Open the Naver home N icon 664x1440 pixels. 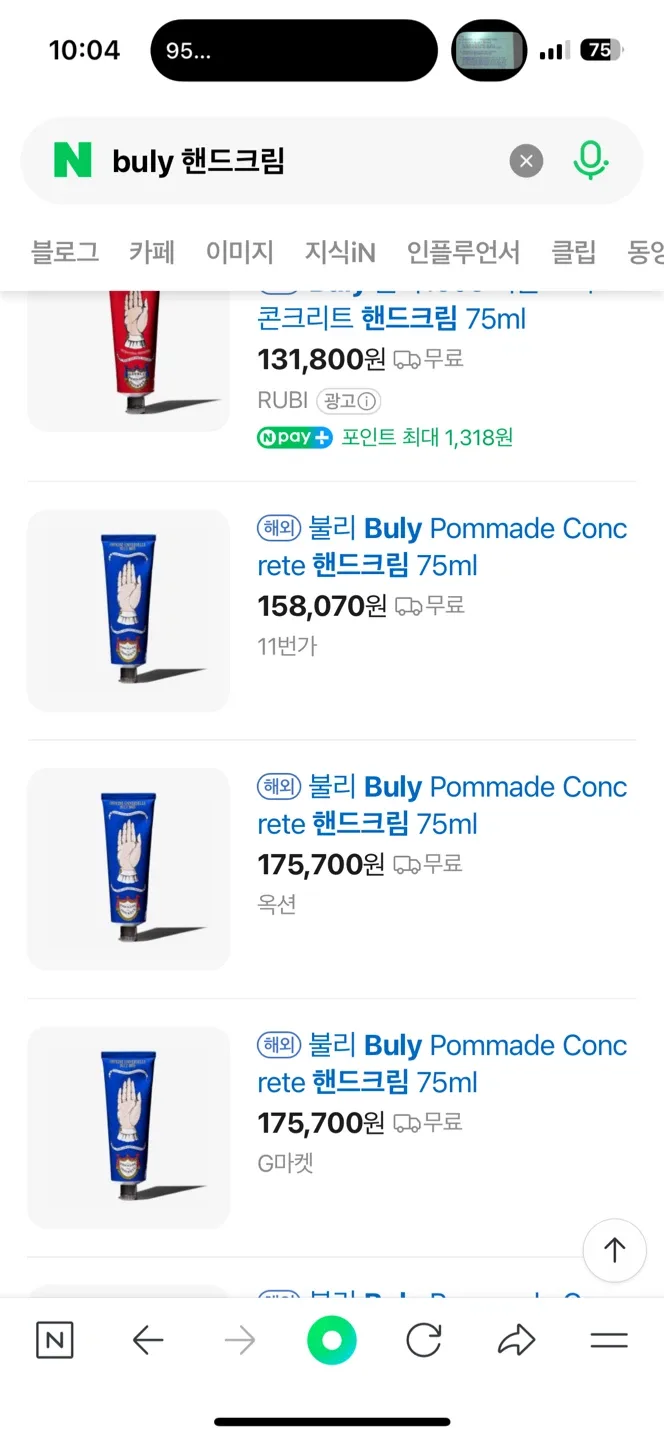tap(55, 1341)
